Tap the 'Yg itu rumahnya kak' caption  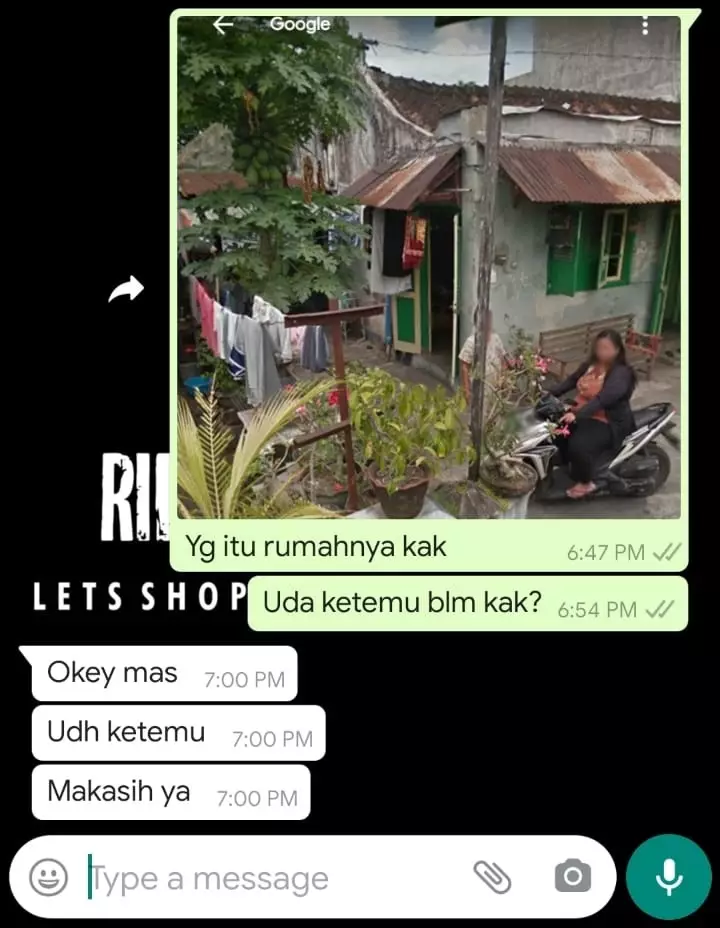click(x=317, y=547)
